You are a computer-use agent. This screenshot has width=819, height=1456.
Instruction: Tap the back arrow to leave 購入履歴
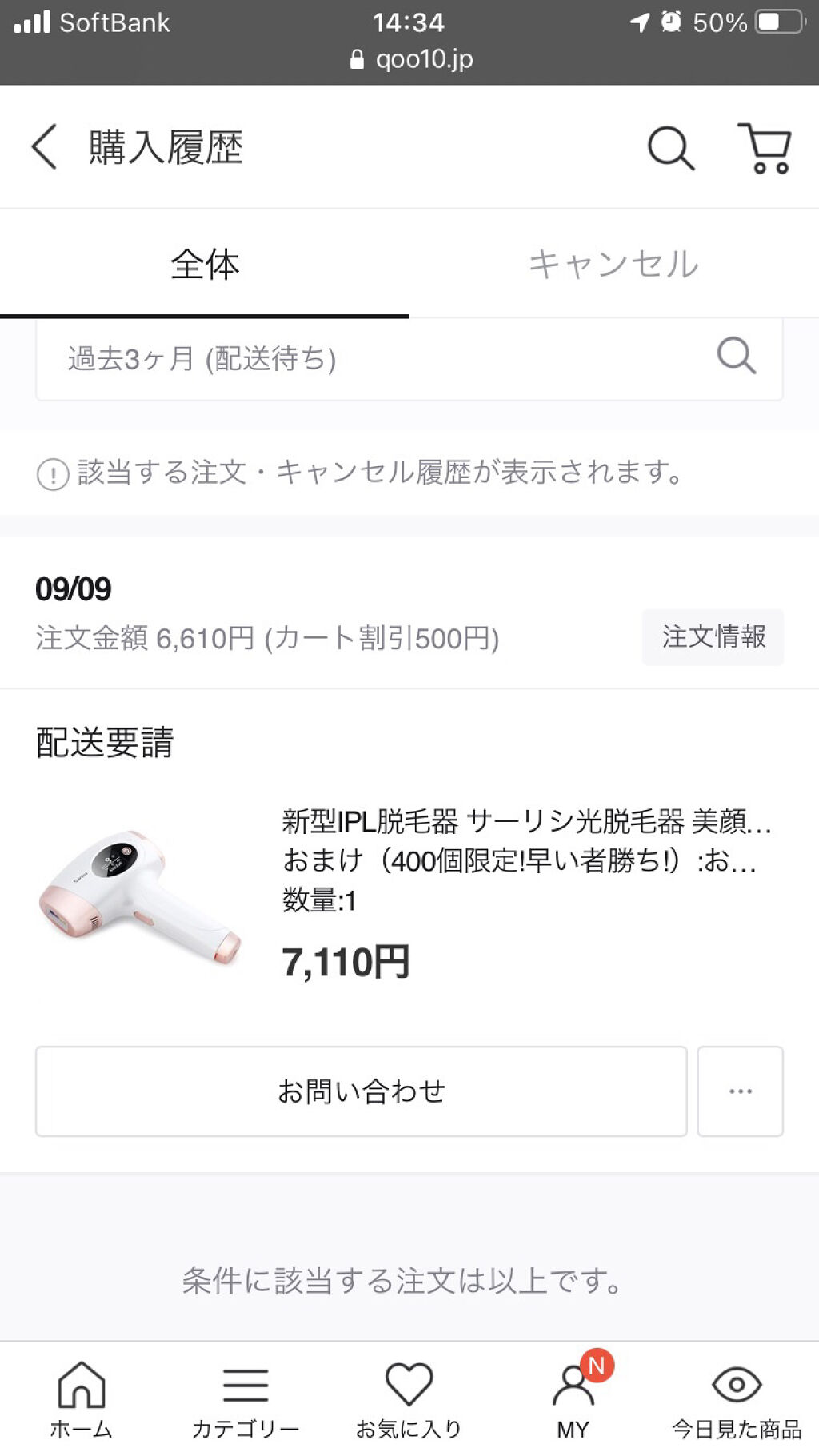tap(44, 147)
